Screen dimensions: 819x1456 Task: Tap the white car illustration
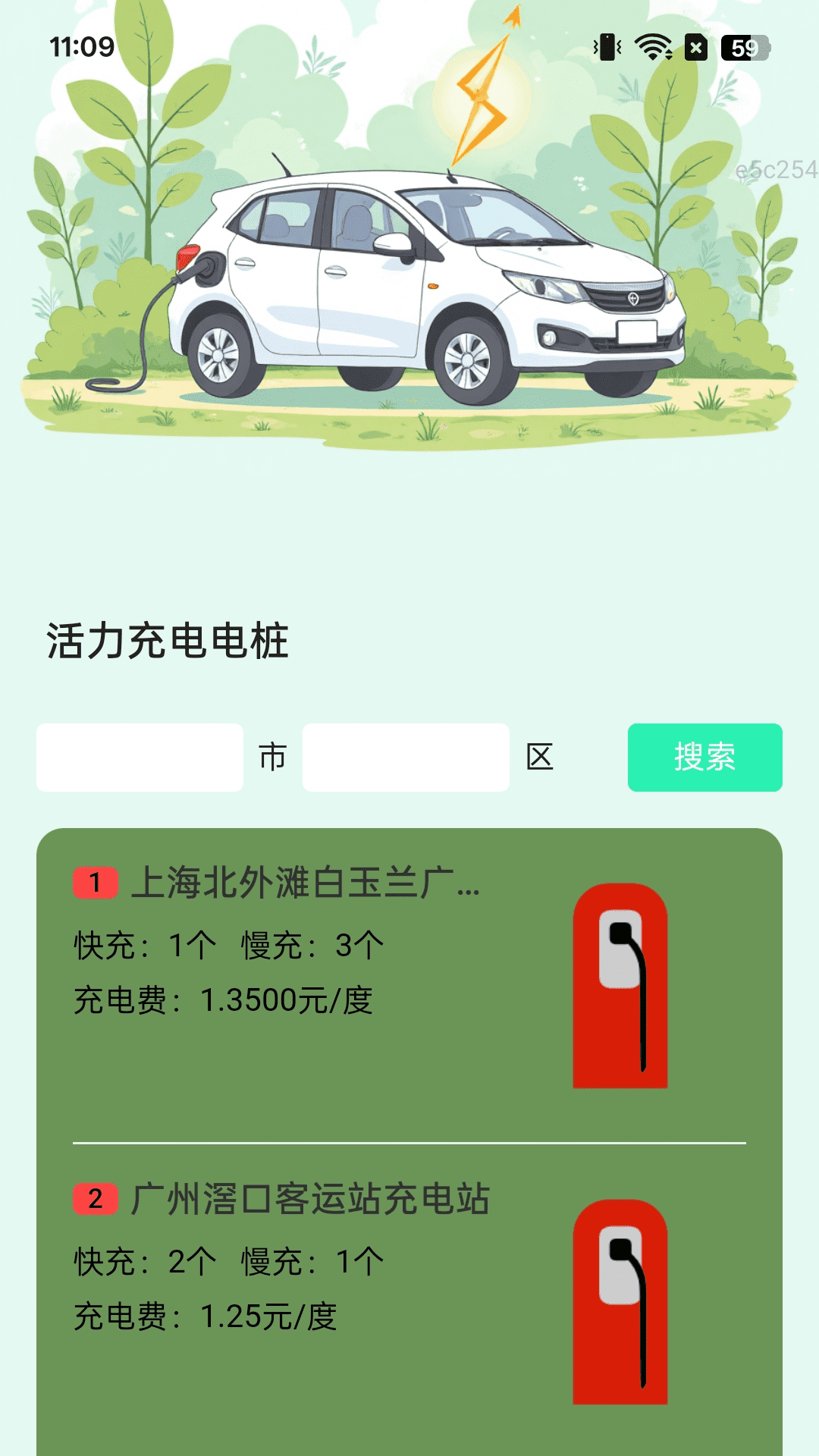coord(417,288)
